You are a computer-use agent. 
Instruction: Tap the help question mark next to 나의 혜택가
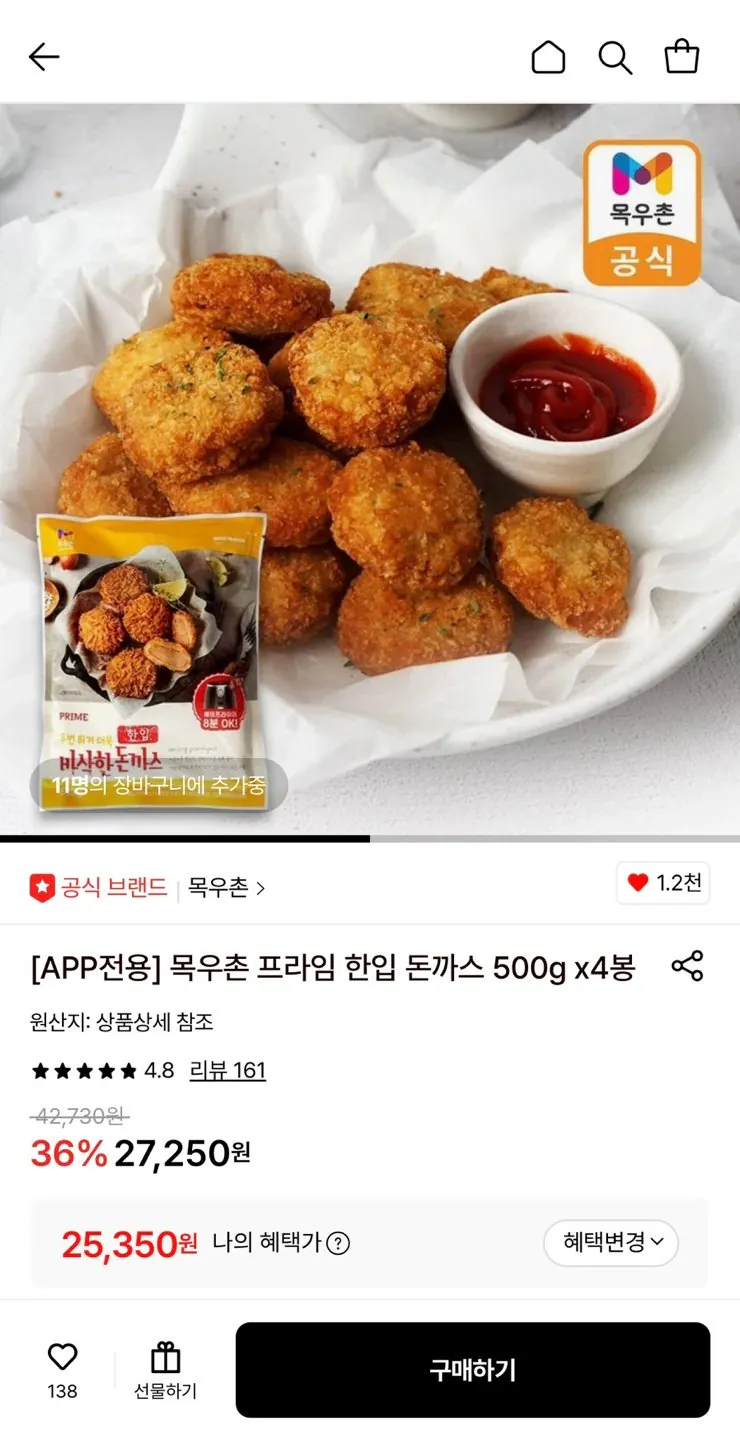click(x=336, y=1243)
